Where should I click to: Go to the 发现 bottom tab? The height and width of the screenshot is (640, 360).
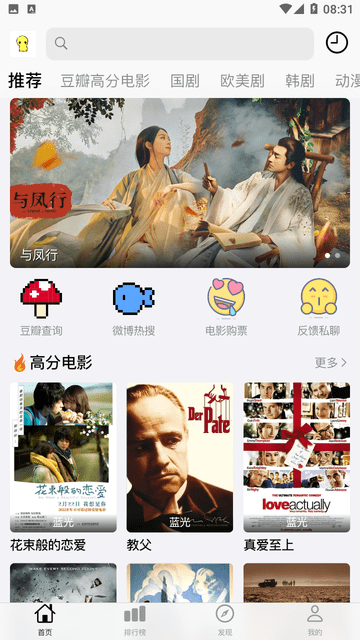(225, 621)
